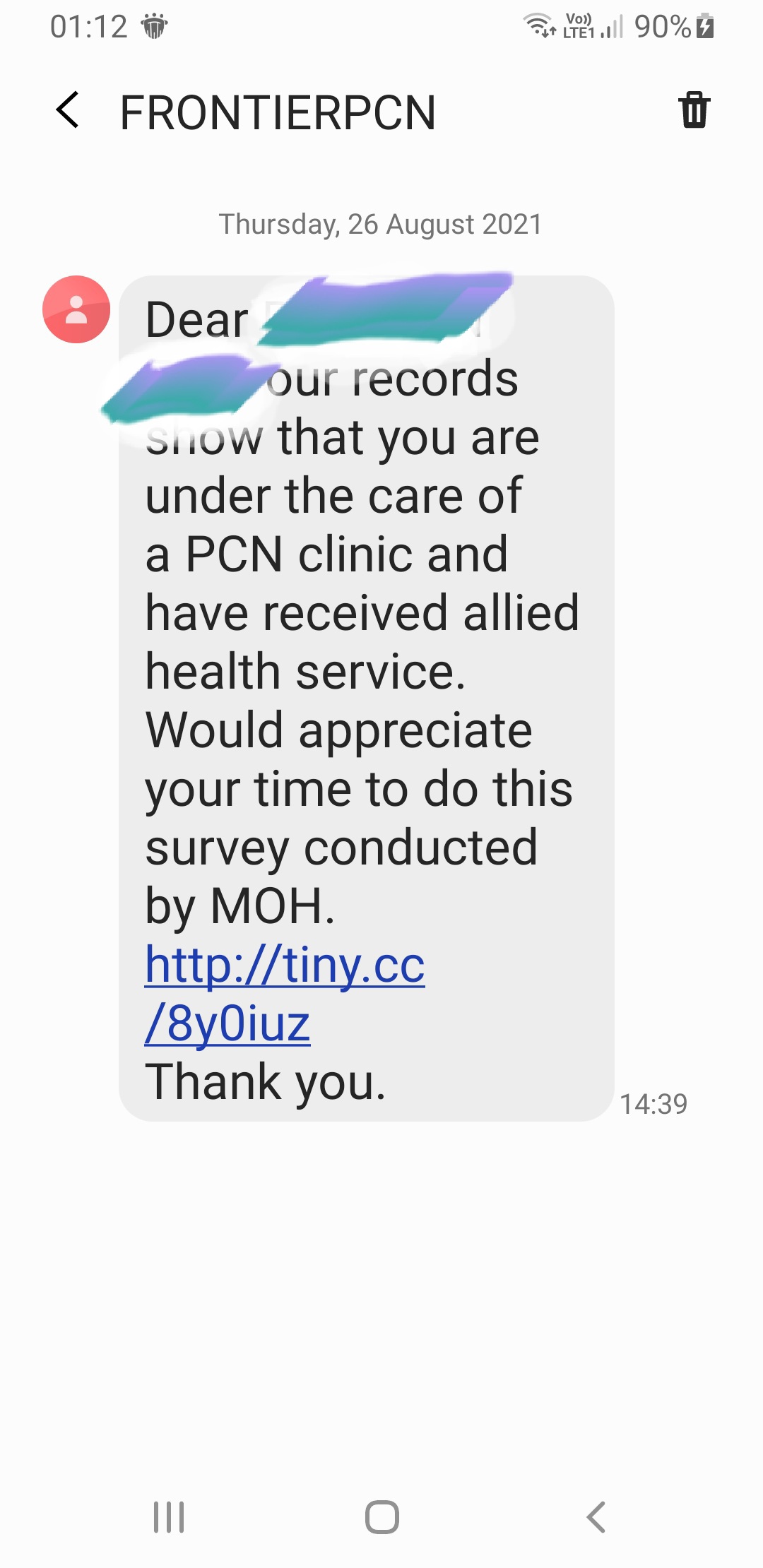Delete this message with the trash icon

click(x=694, y=110)
